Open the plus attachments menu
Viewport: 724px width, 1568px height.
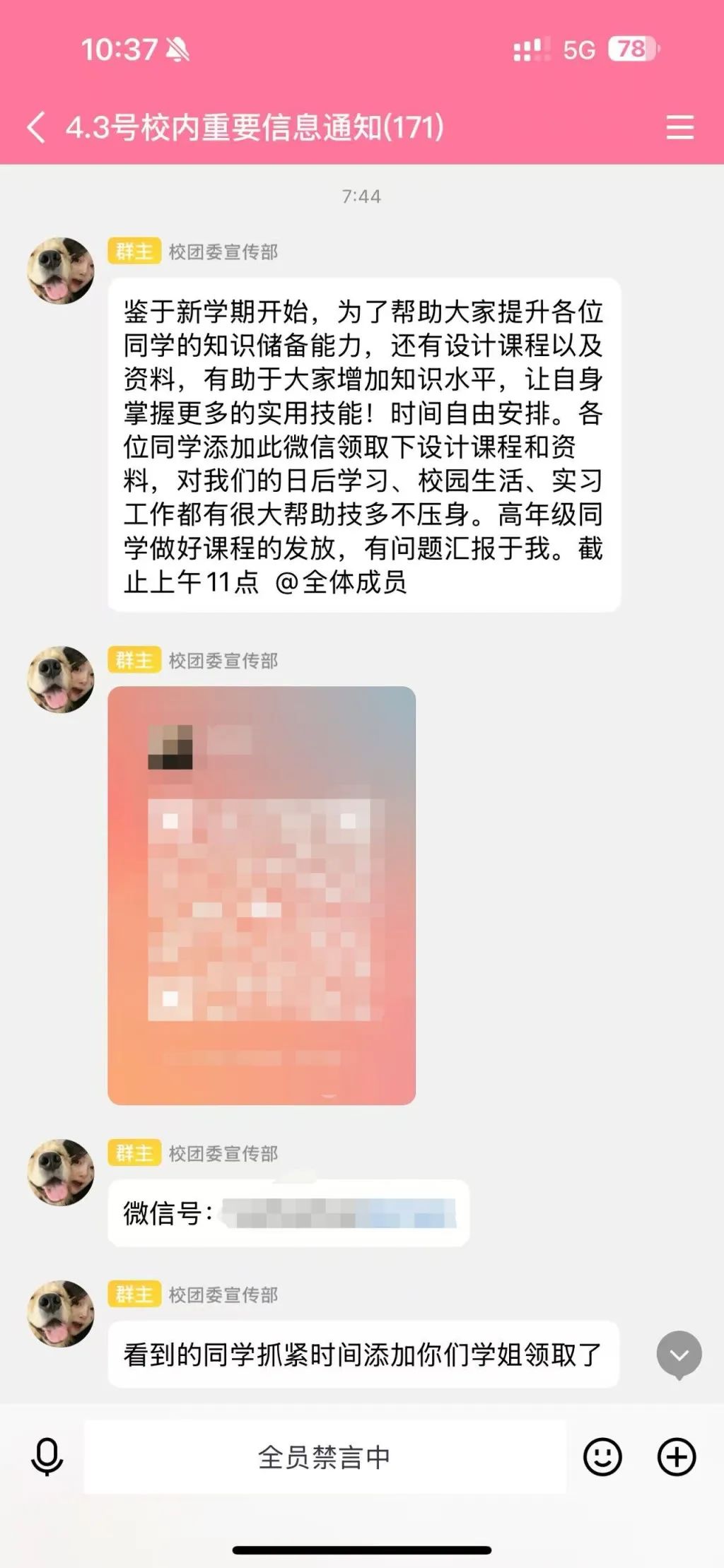pos(677,1456)
